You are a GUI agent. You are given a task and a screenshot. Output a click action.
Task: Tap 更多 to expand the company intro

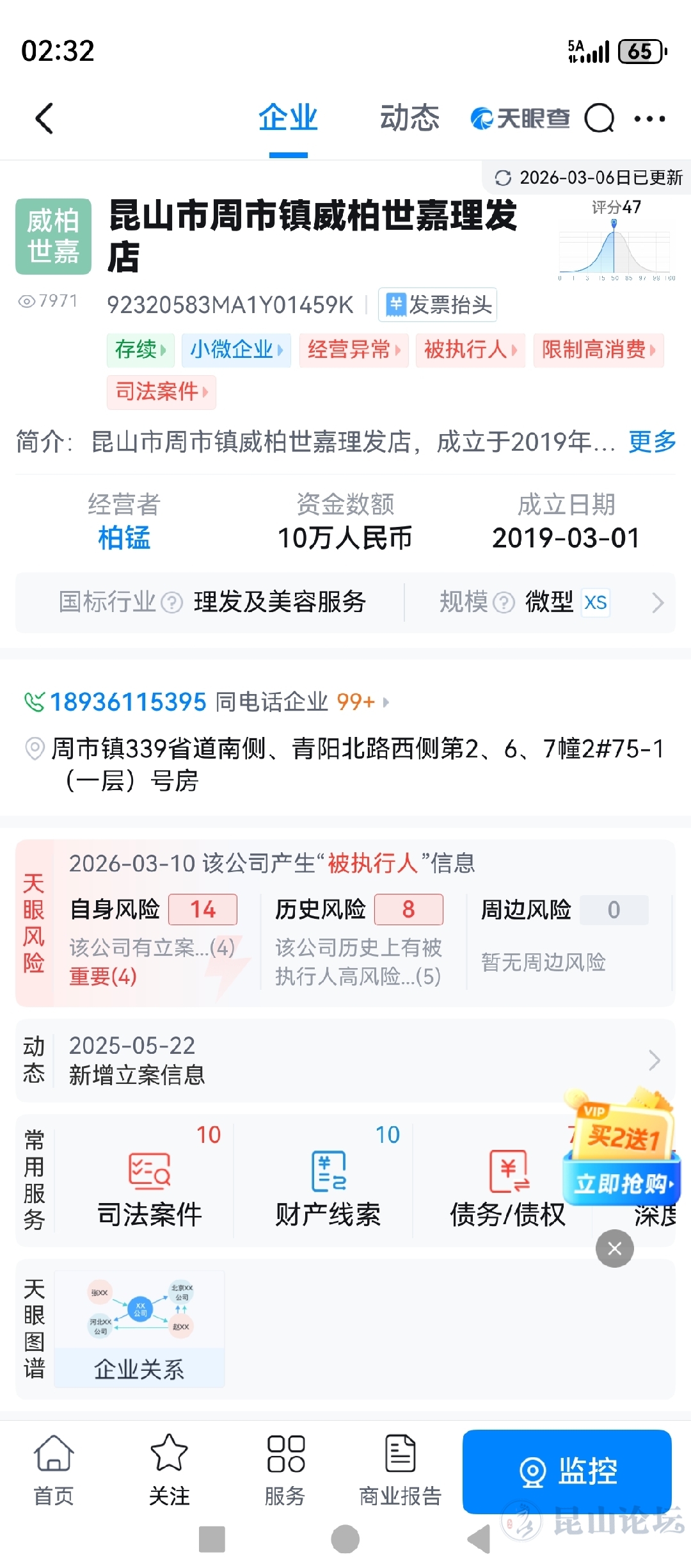pyautogui.click(x=652, y=442)
